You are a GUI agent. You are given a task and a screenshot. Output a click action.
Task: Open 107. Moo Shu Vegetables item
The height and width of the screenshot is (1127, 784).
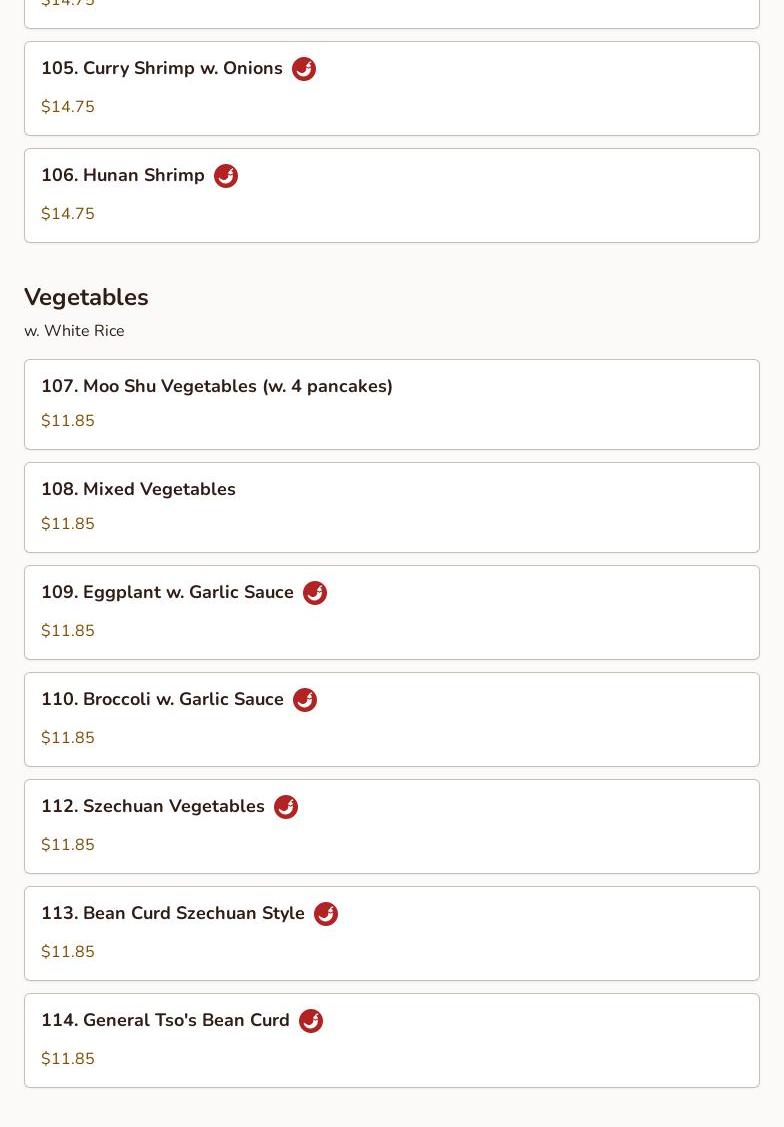[x=391, y=404]
